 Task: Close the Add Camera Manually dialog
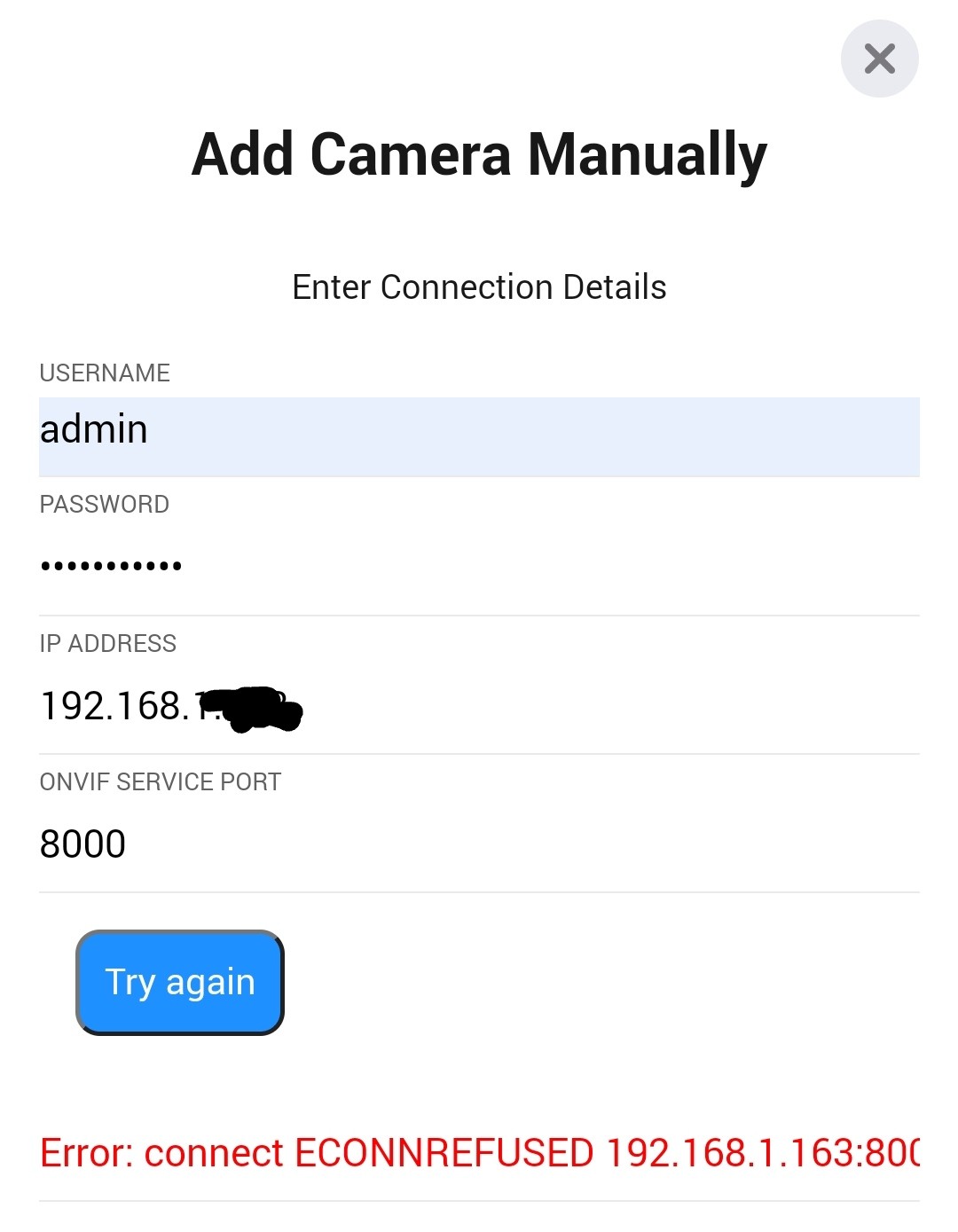click(879, 59)
